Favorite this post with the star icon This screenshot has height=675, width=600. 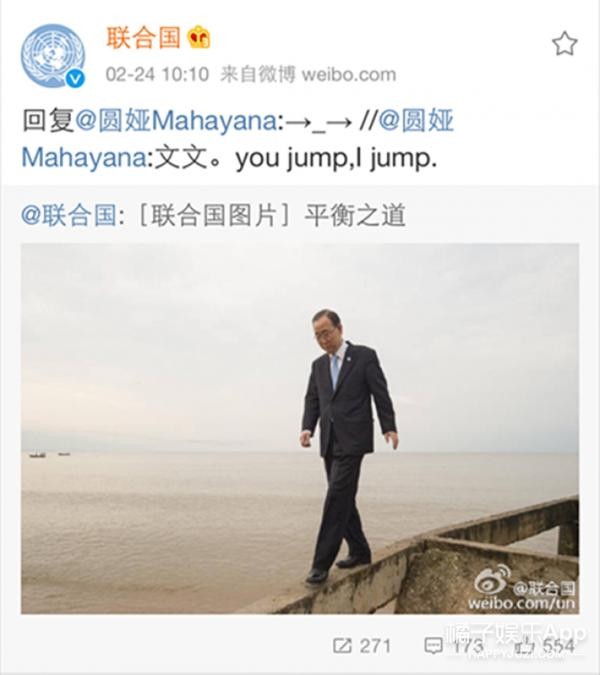coord(564,43)
